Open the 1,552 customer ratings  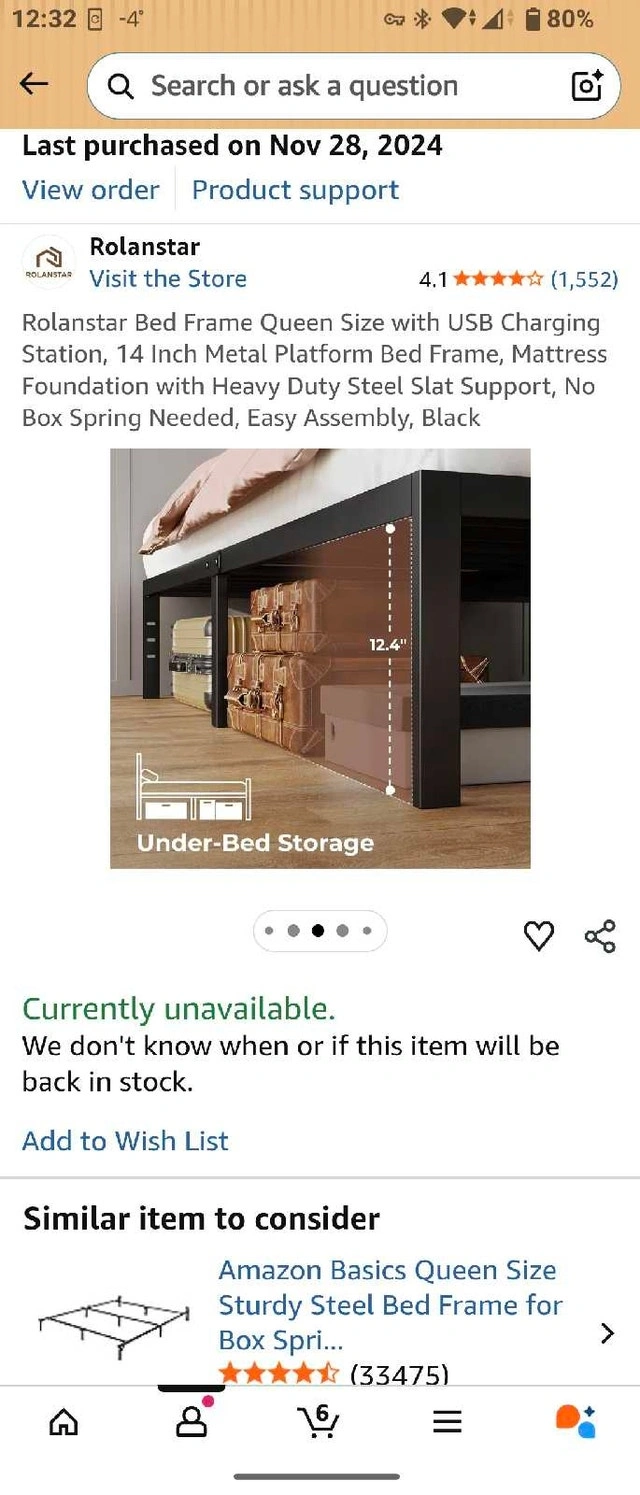(x=584, y=279)
